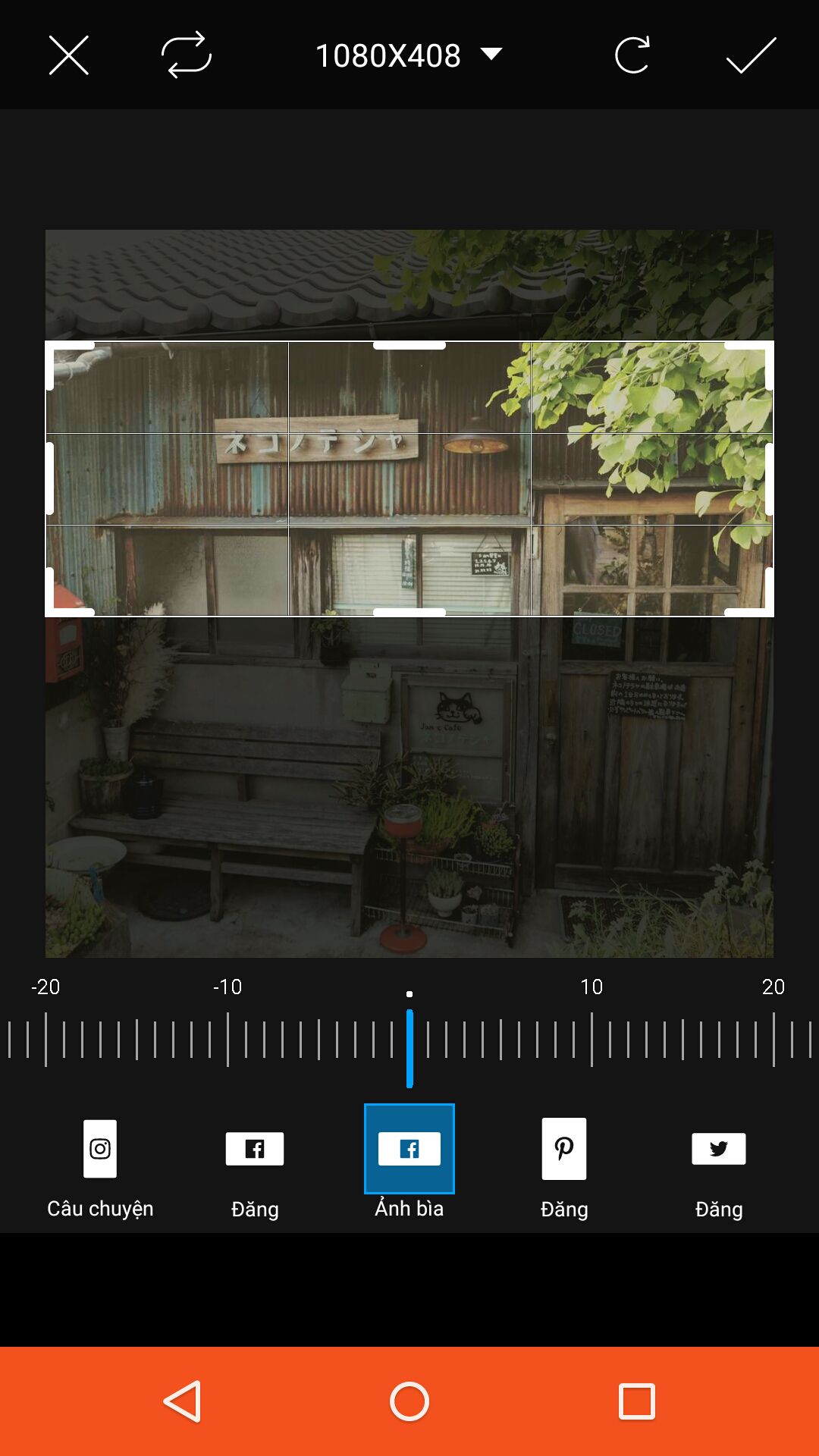The image size is (819, 1456).
Task: Open the 1080X408 size dropdown
Action: pos(408,55)
